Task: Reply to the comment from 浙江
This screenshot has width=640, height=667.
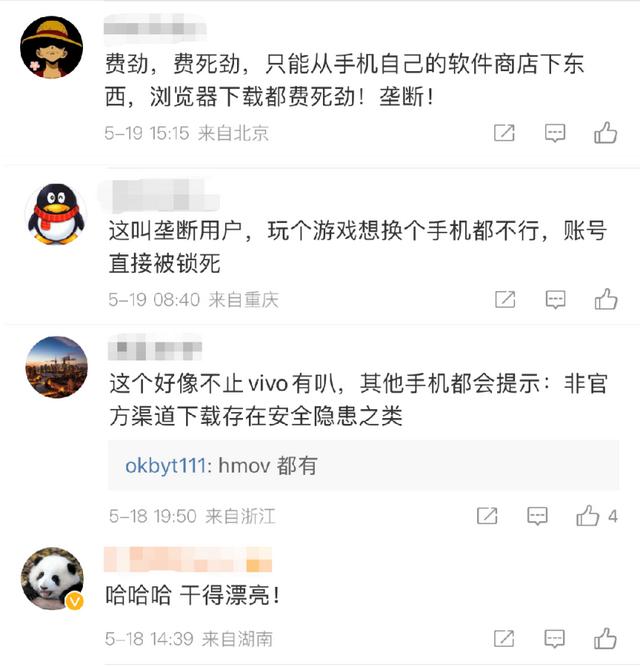Action: click(538, 516)
